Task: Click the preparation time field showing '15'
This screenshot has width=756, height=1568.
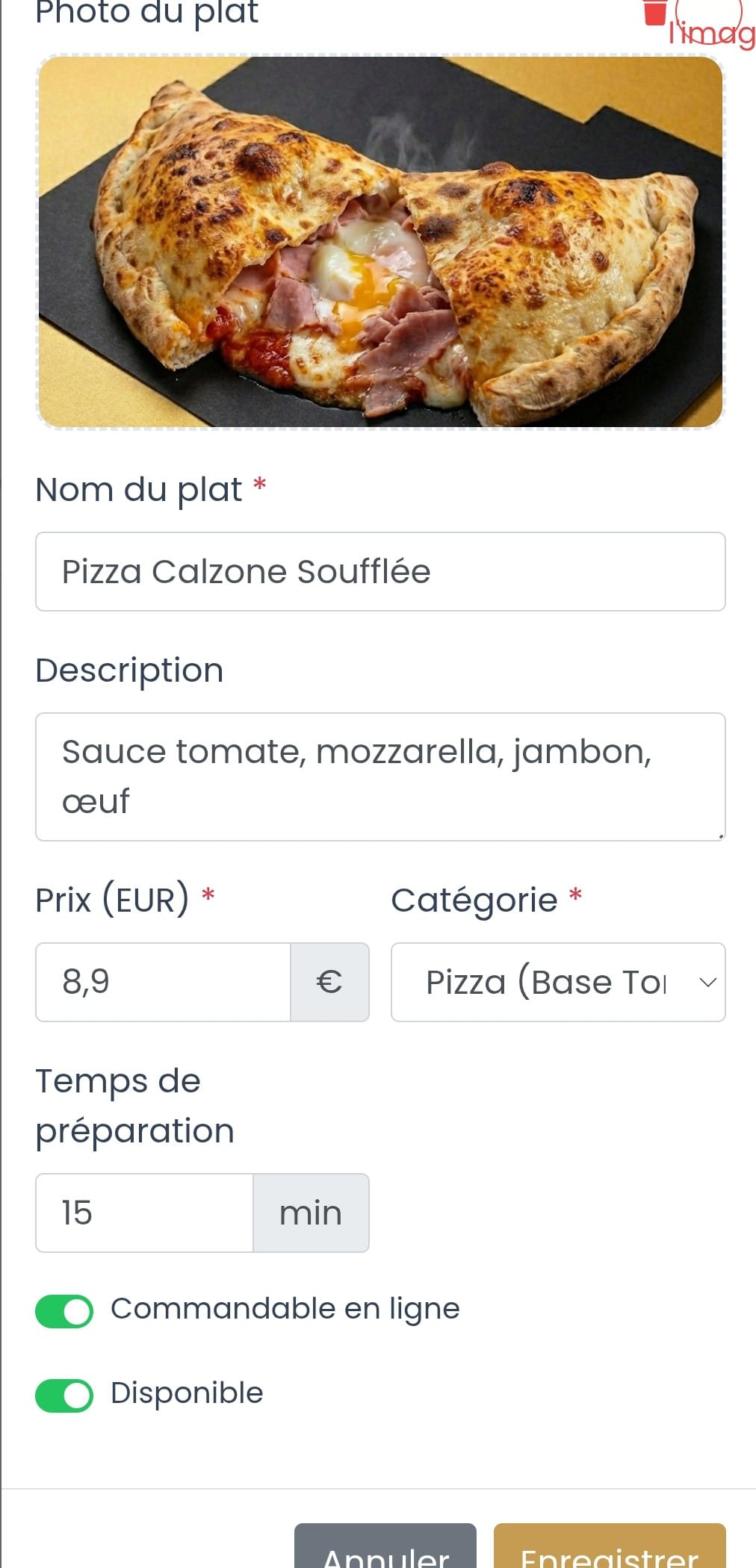Action: (x=144, y=1213)
